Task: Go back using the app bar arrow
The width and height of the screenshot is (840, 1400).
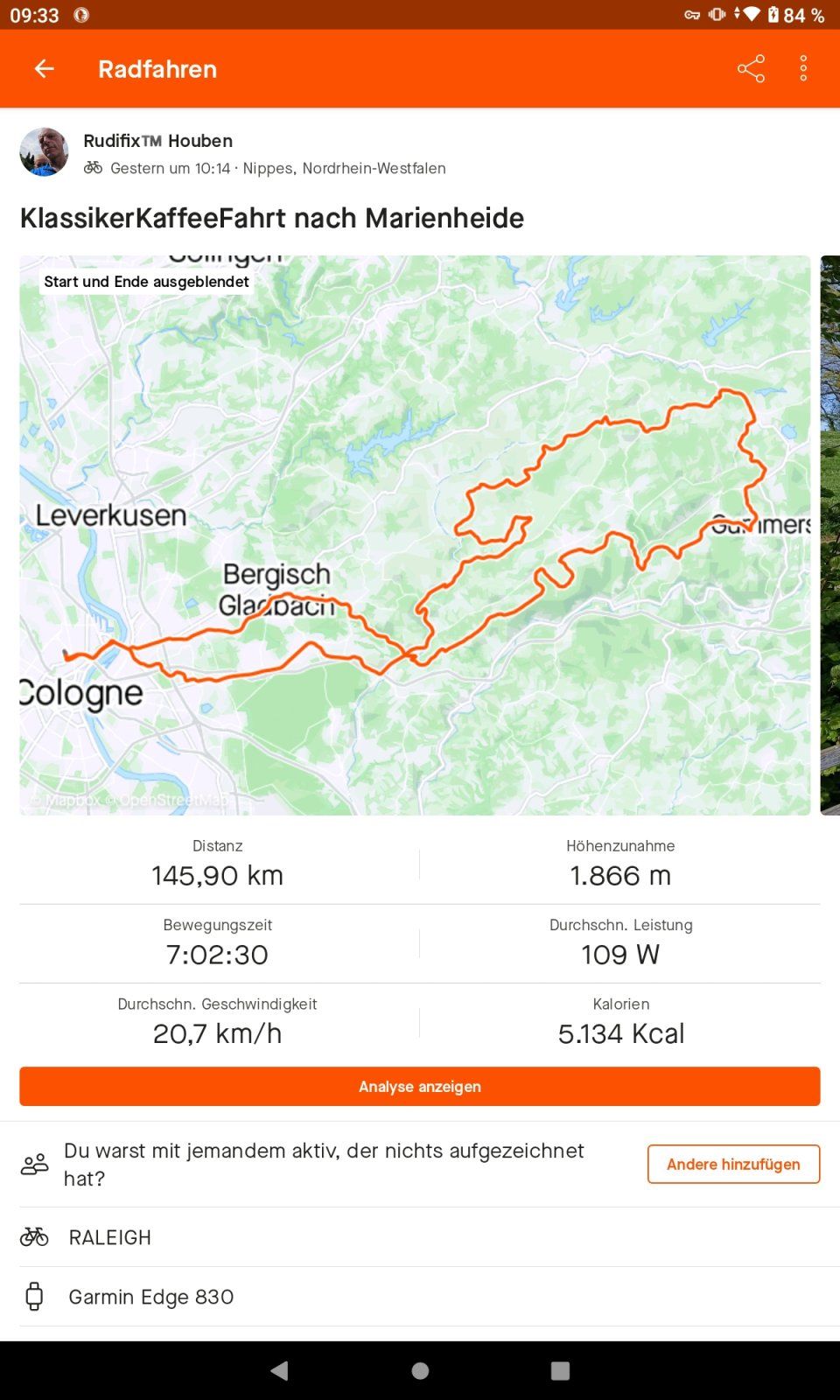Action: click(44, 68)
